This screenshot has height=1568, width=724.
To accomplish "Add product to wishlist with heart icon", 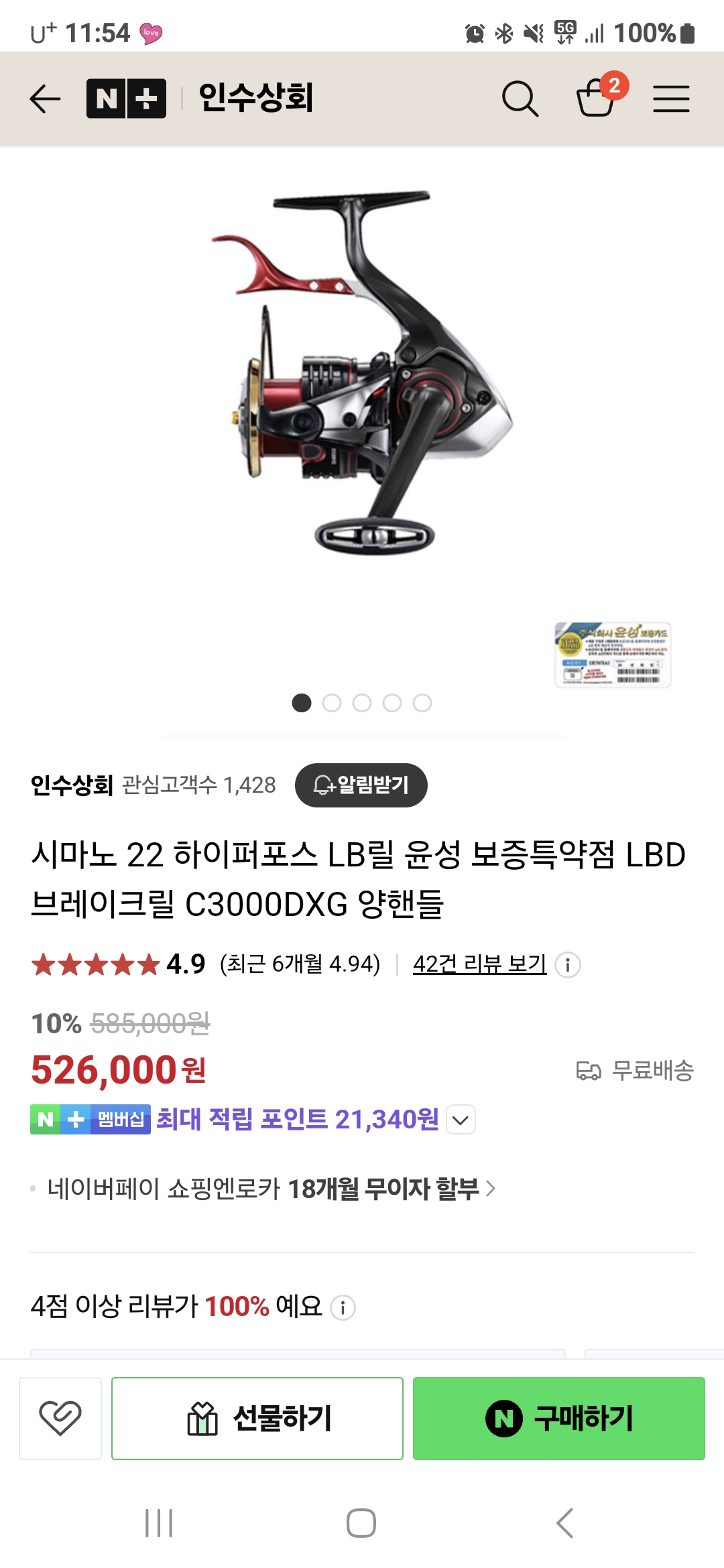I will pos(60,1418).
